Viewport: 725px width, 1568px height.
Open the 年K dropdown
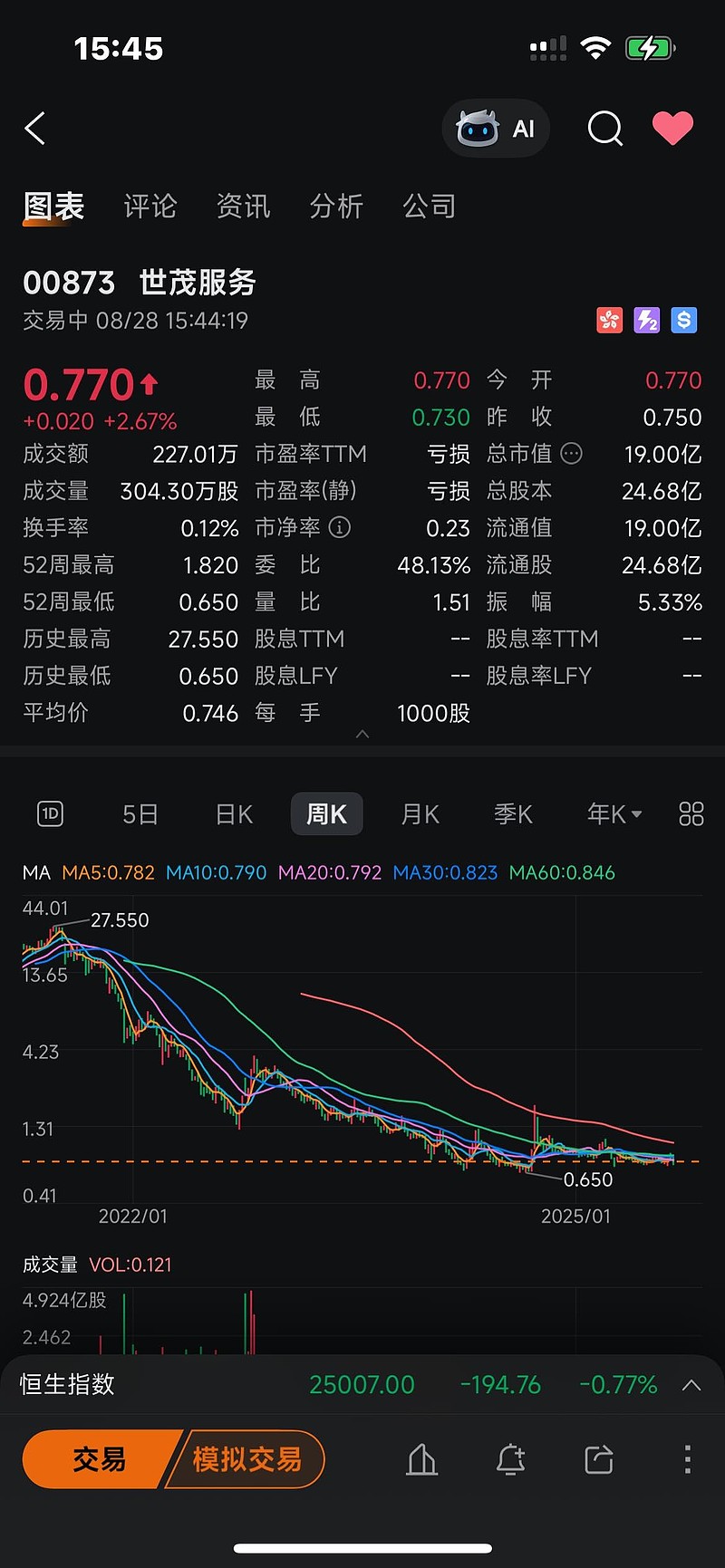click(614, 814)
